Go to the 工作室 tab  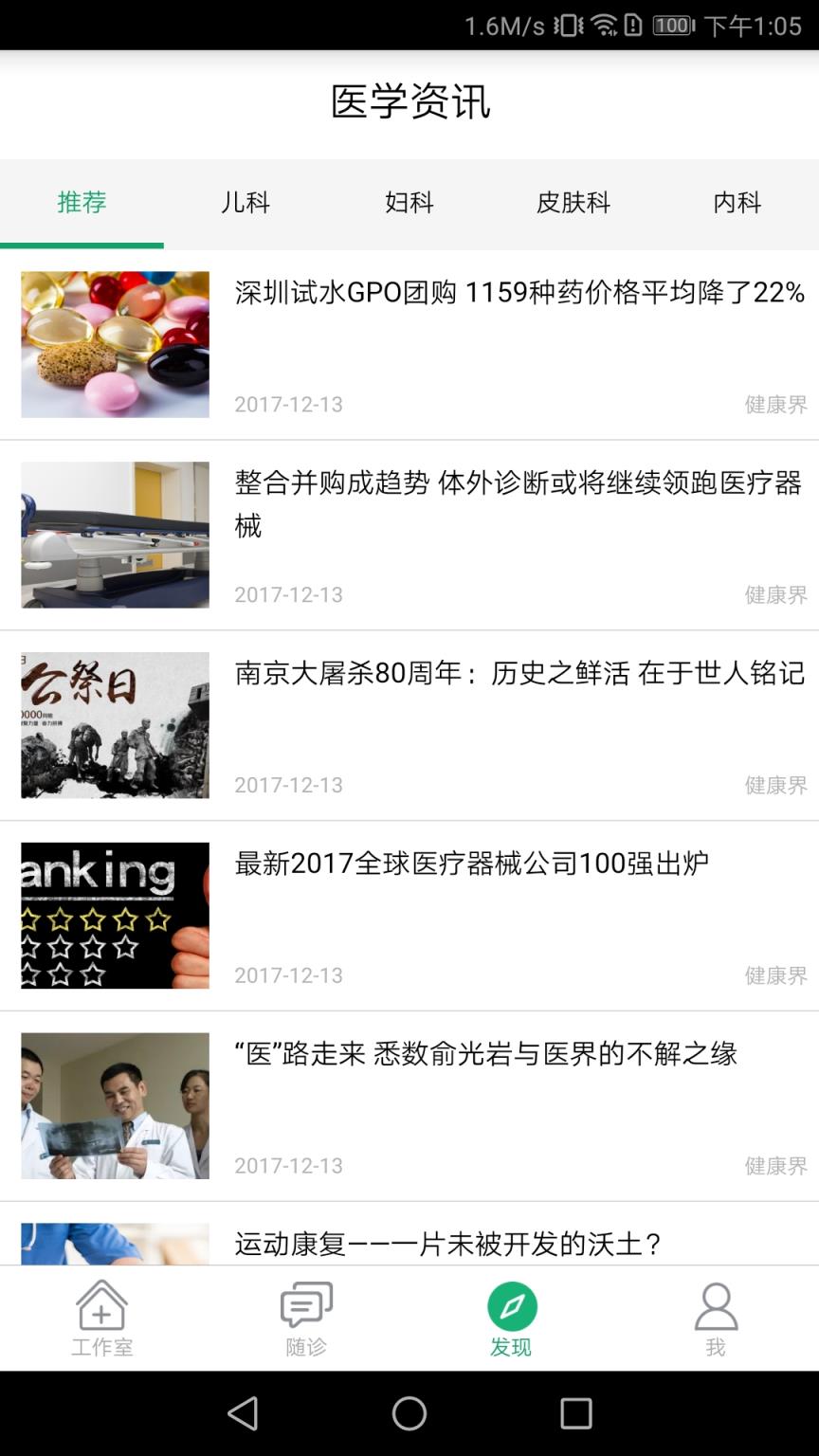pyautogui.click(x=102, y=1318)
